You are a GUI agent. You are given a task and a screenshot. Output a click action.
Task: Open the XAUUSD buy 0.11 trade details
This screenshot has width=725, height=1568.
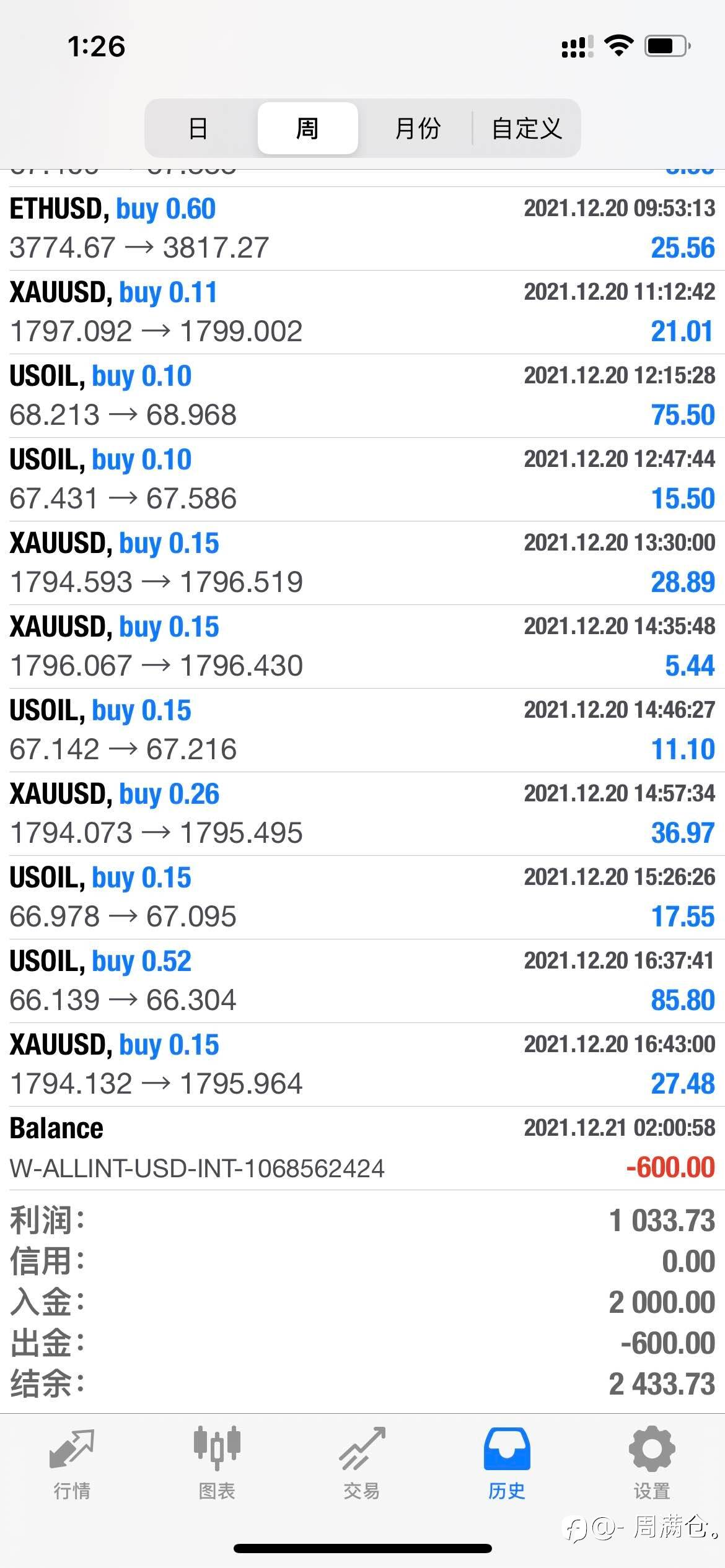pos(362,311)
